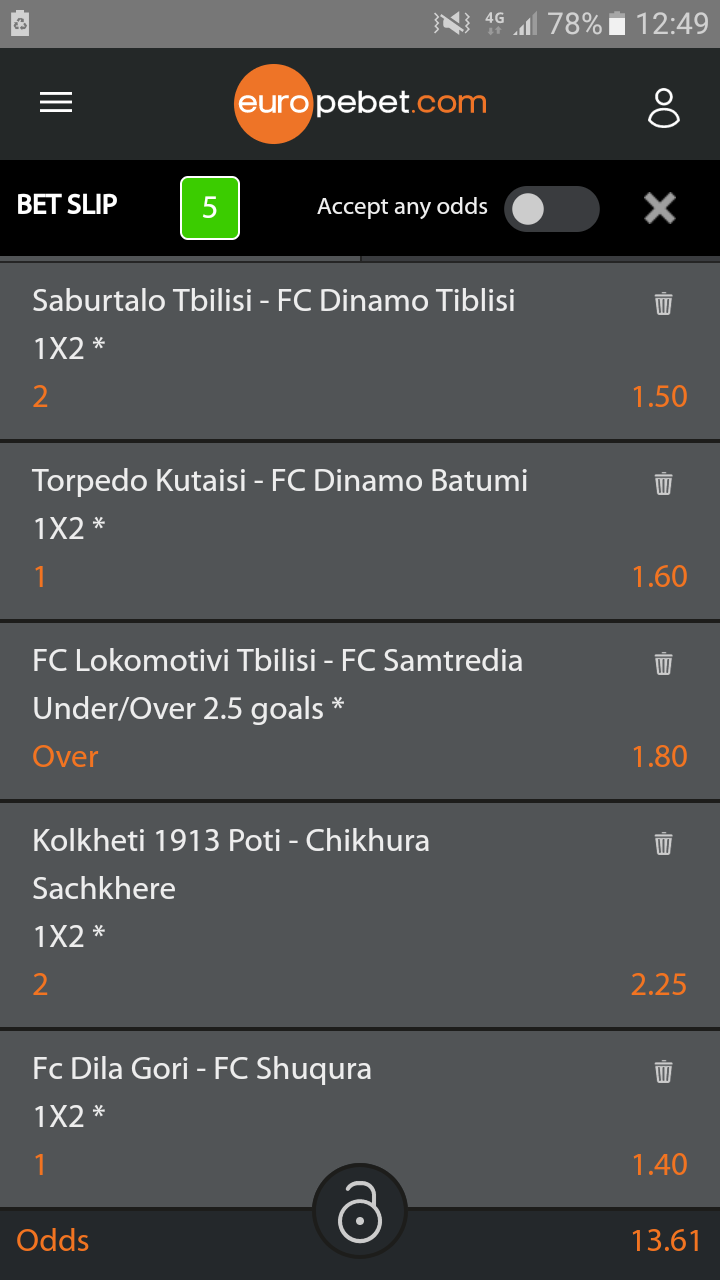Remove Fc Dila Gori - FC Shuqura bet

tap(663, 1071)
